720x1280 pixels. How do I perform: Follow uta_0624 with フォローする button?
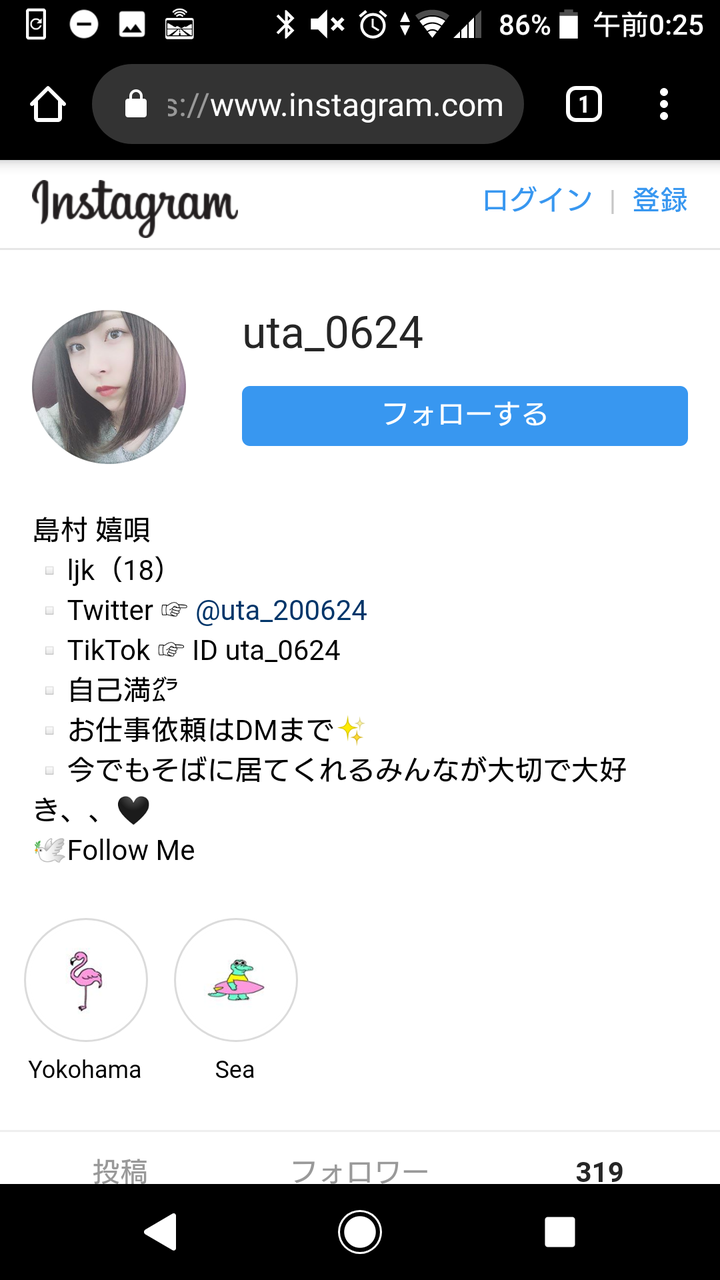(464, 415)
